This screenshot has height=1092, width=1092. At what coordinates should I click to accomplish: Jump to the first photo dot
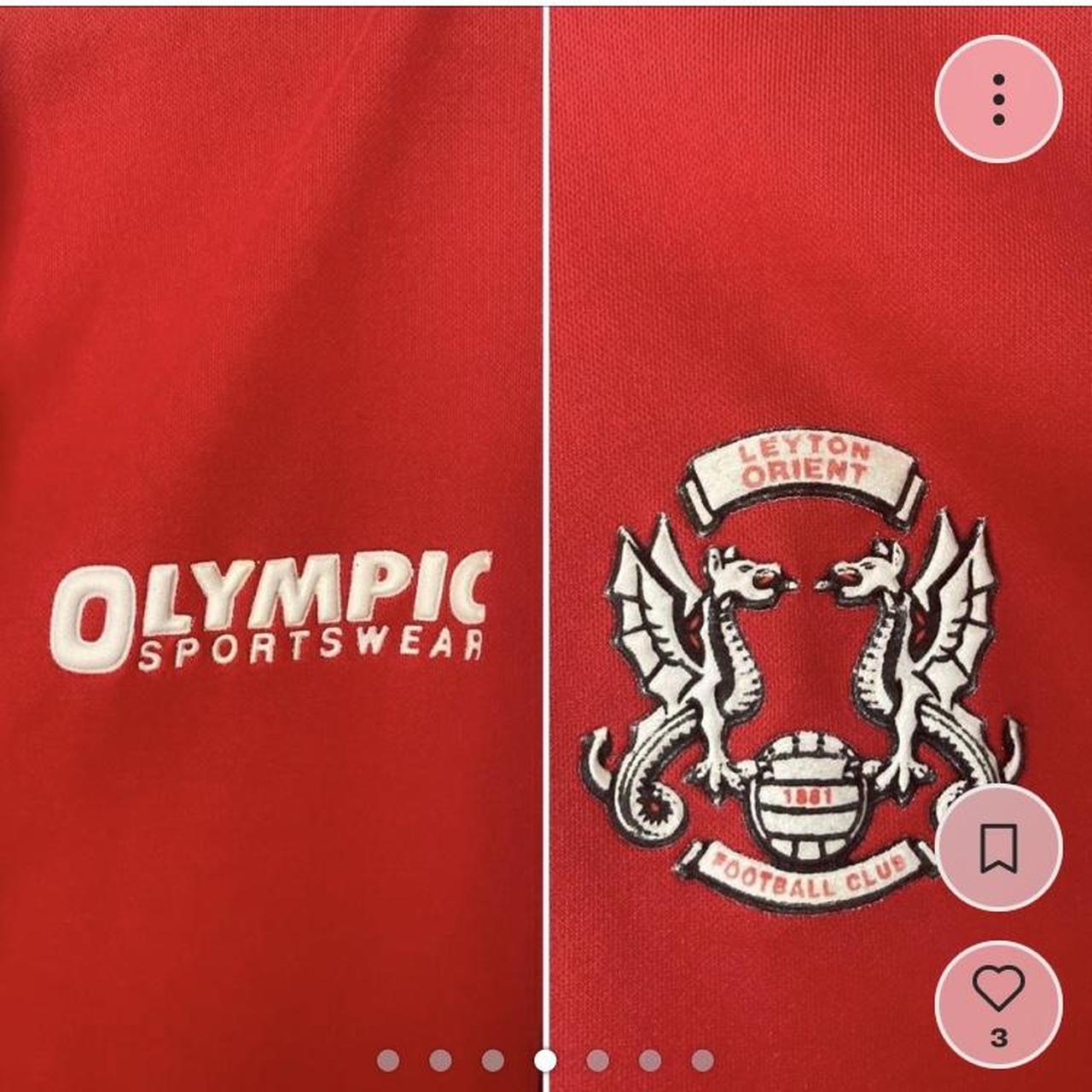[388, 1060]
